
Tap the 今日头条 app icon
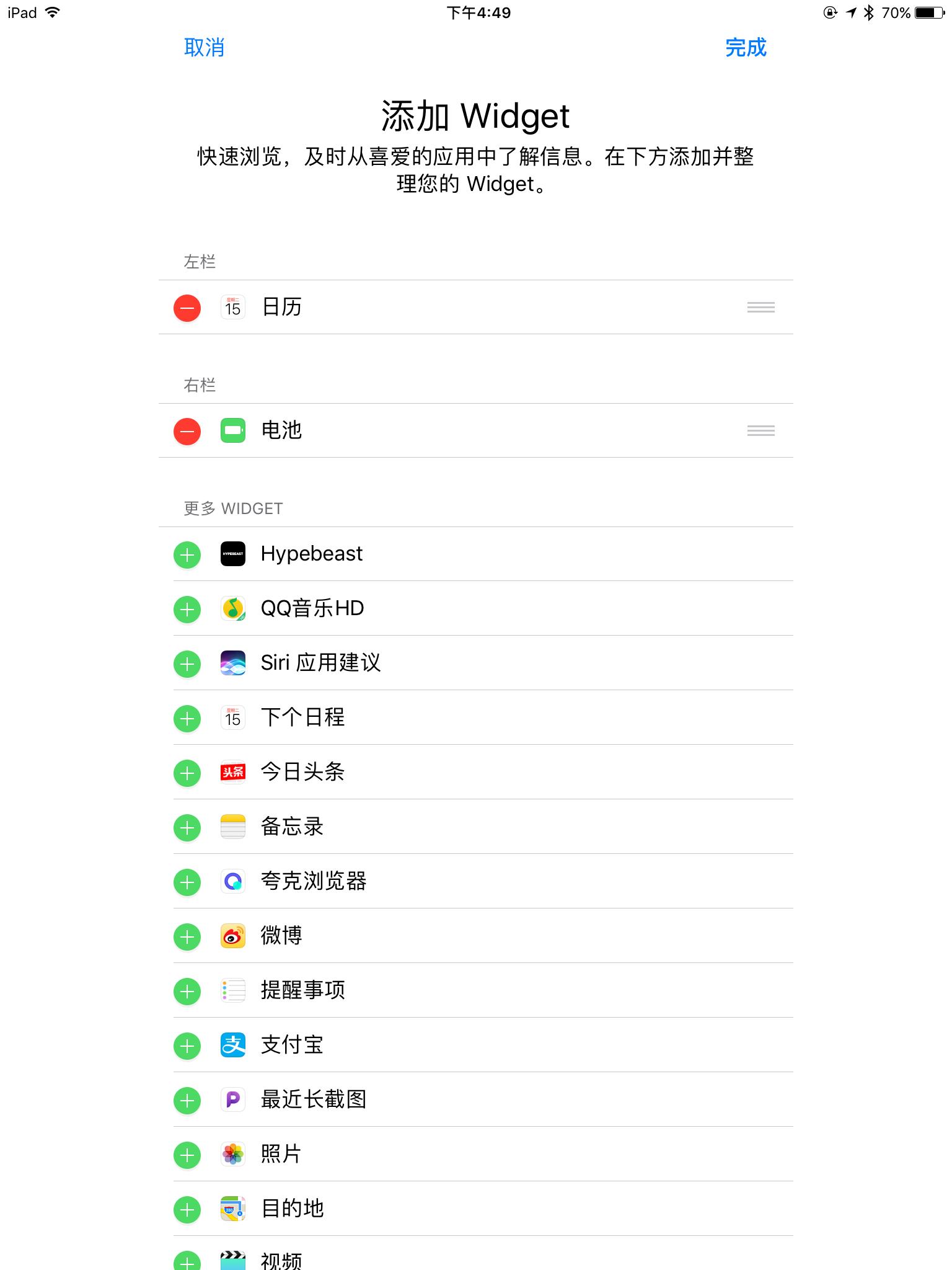click(232, 772)
